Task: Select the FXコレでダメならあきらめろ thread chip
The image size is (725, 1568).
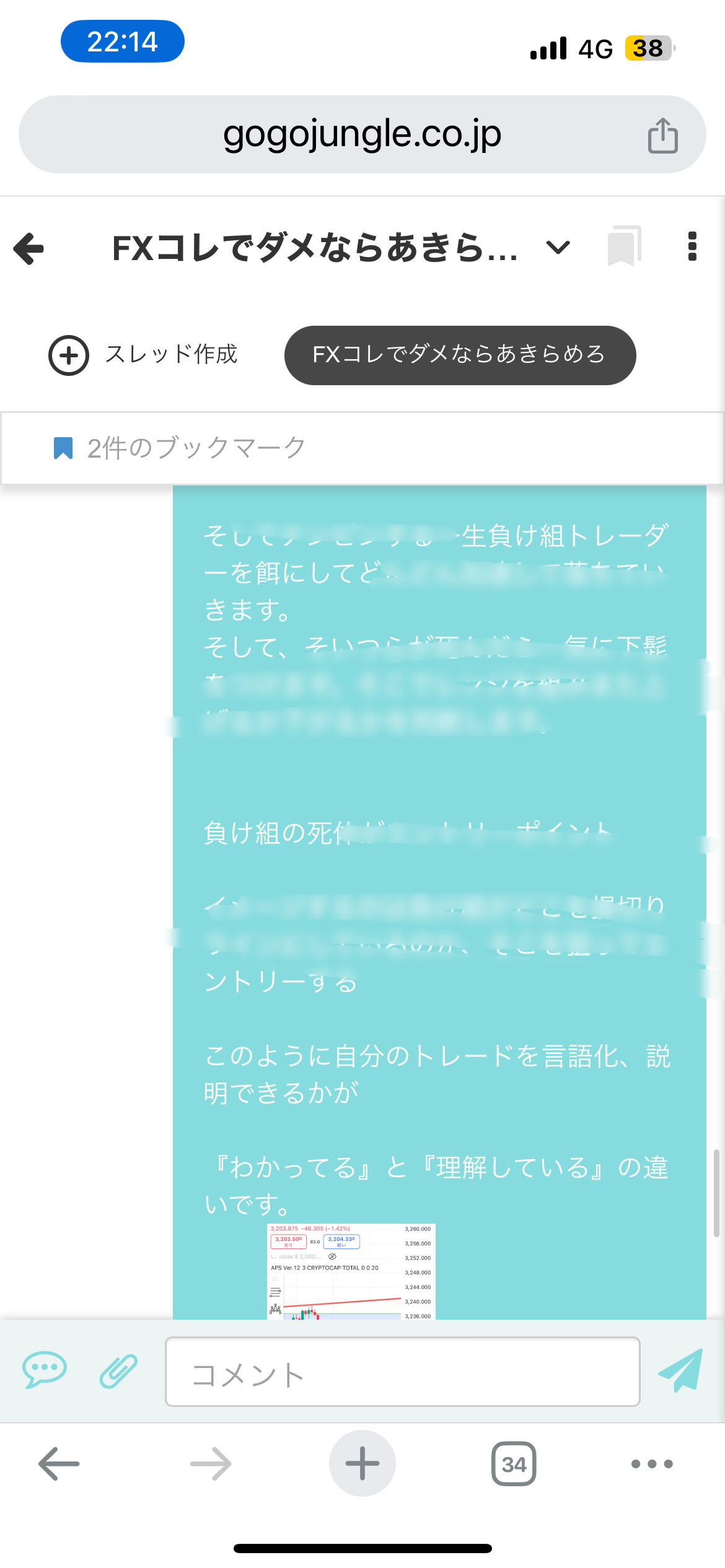Action: pos(460,355)
